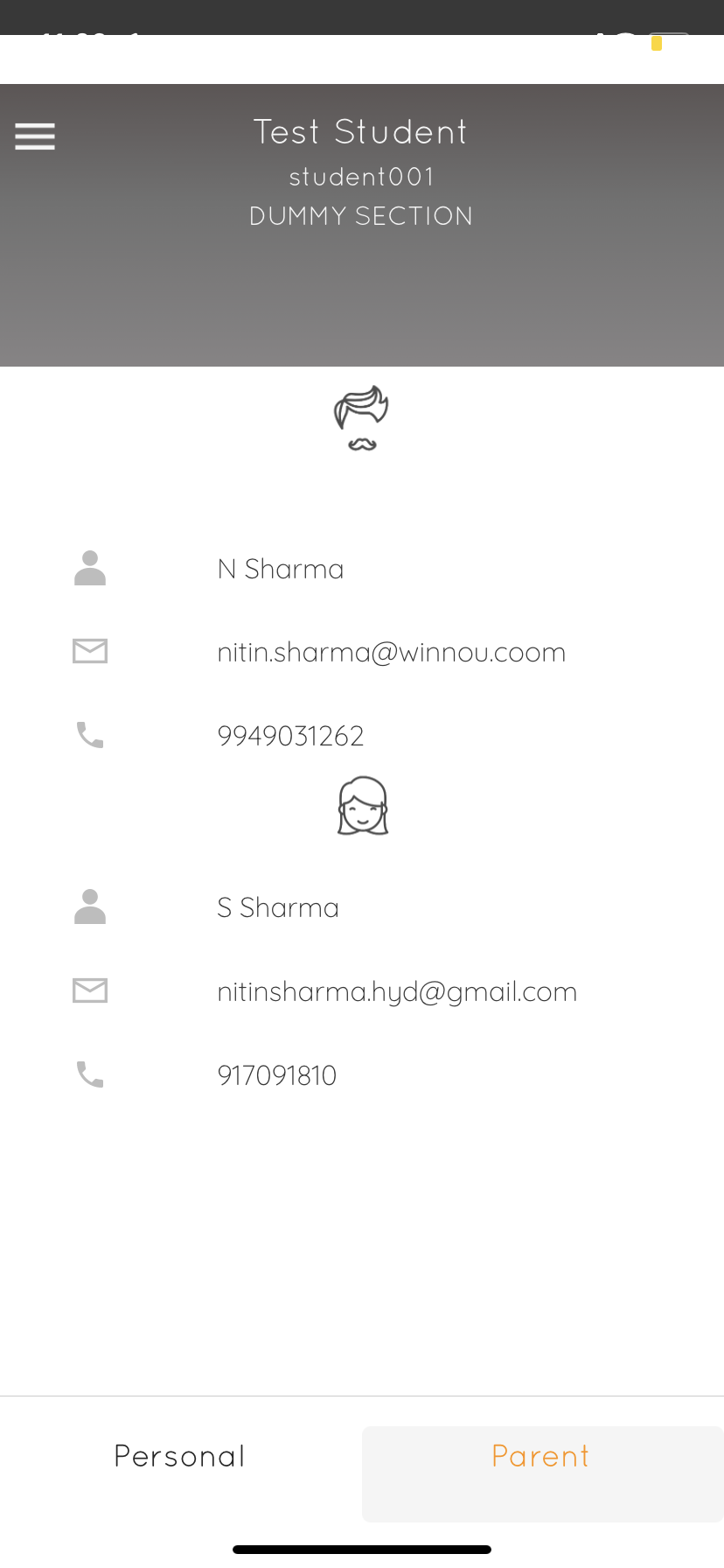This screenshot has width=724, height=1568.
Task: Select the Parent tab
Action: pos(541,1456)
